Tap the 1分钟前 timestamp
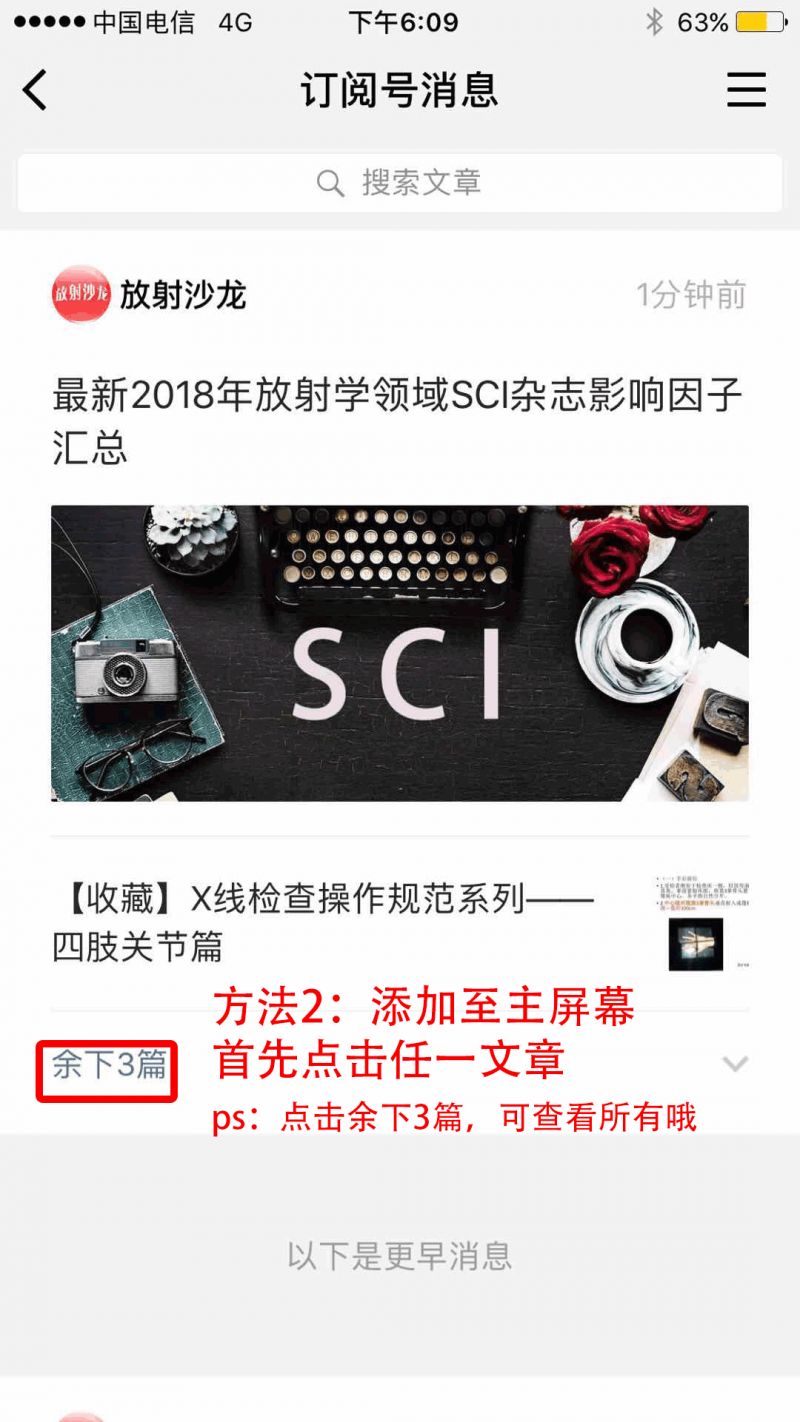The height and width of the screenshot is (1422, 800). (x=690, y=295)
